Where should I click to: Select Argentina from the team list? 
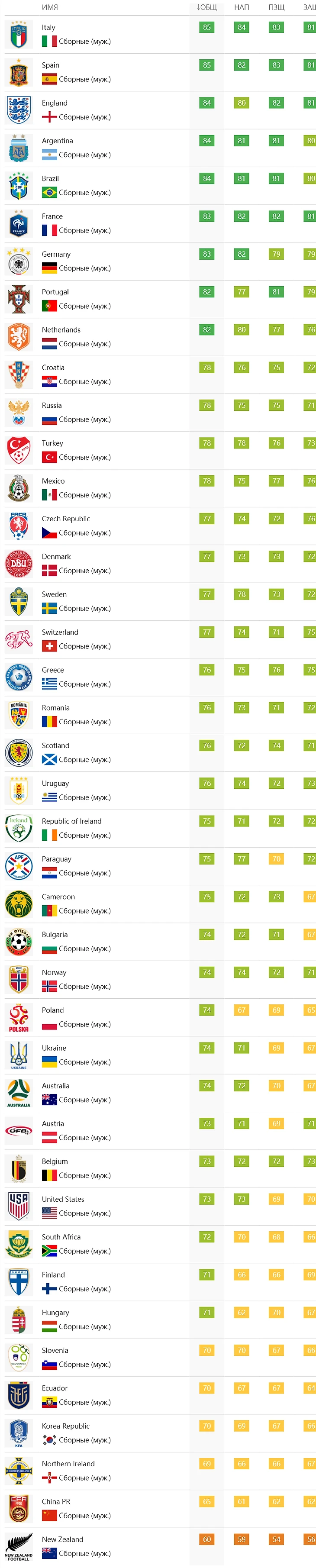(57, 141)
